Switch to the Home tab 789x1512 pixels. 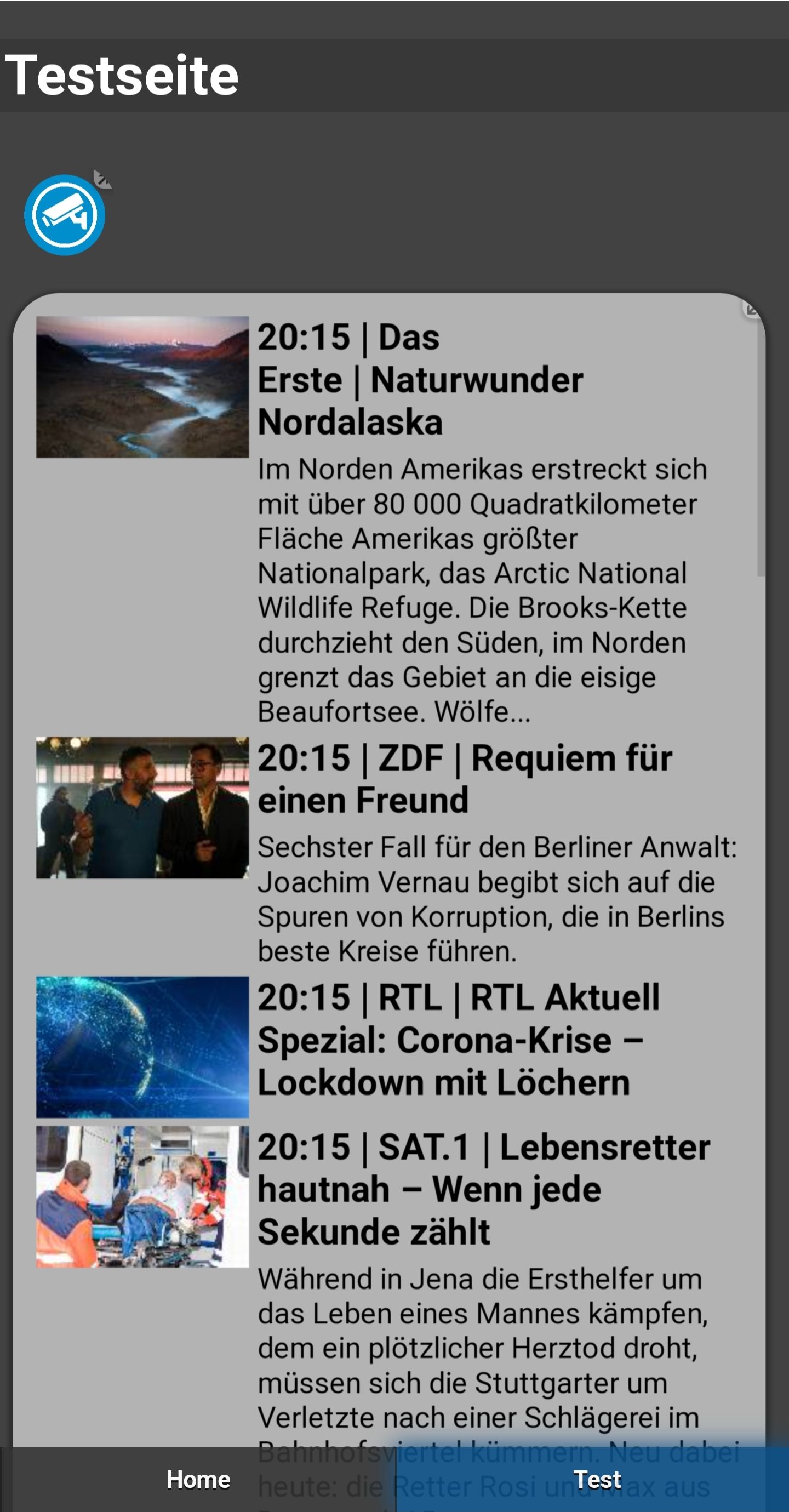[198, 1479]
